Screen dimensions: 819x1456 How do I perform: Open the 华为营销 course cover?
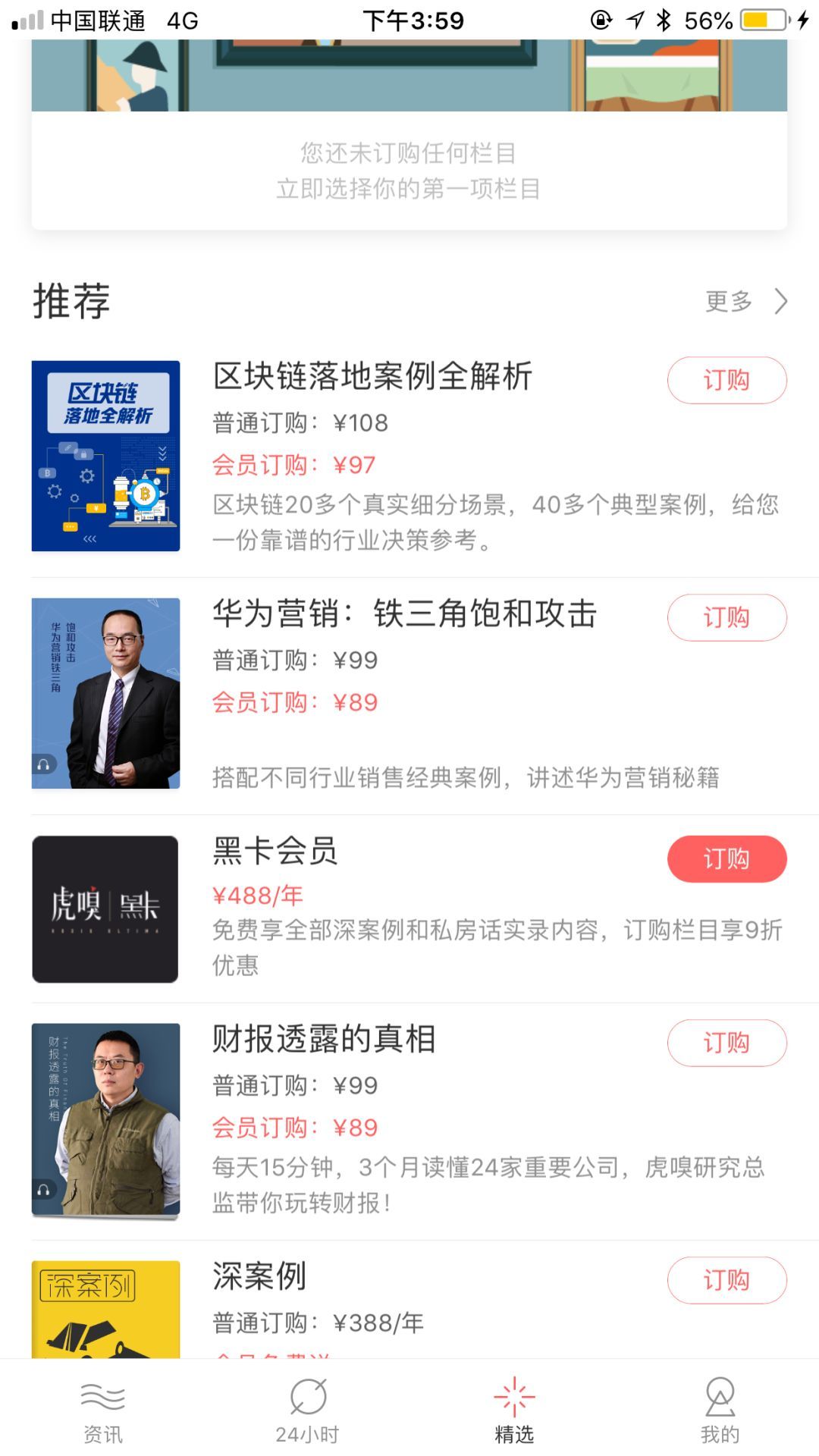(x=105, y=693)
